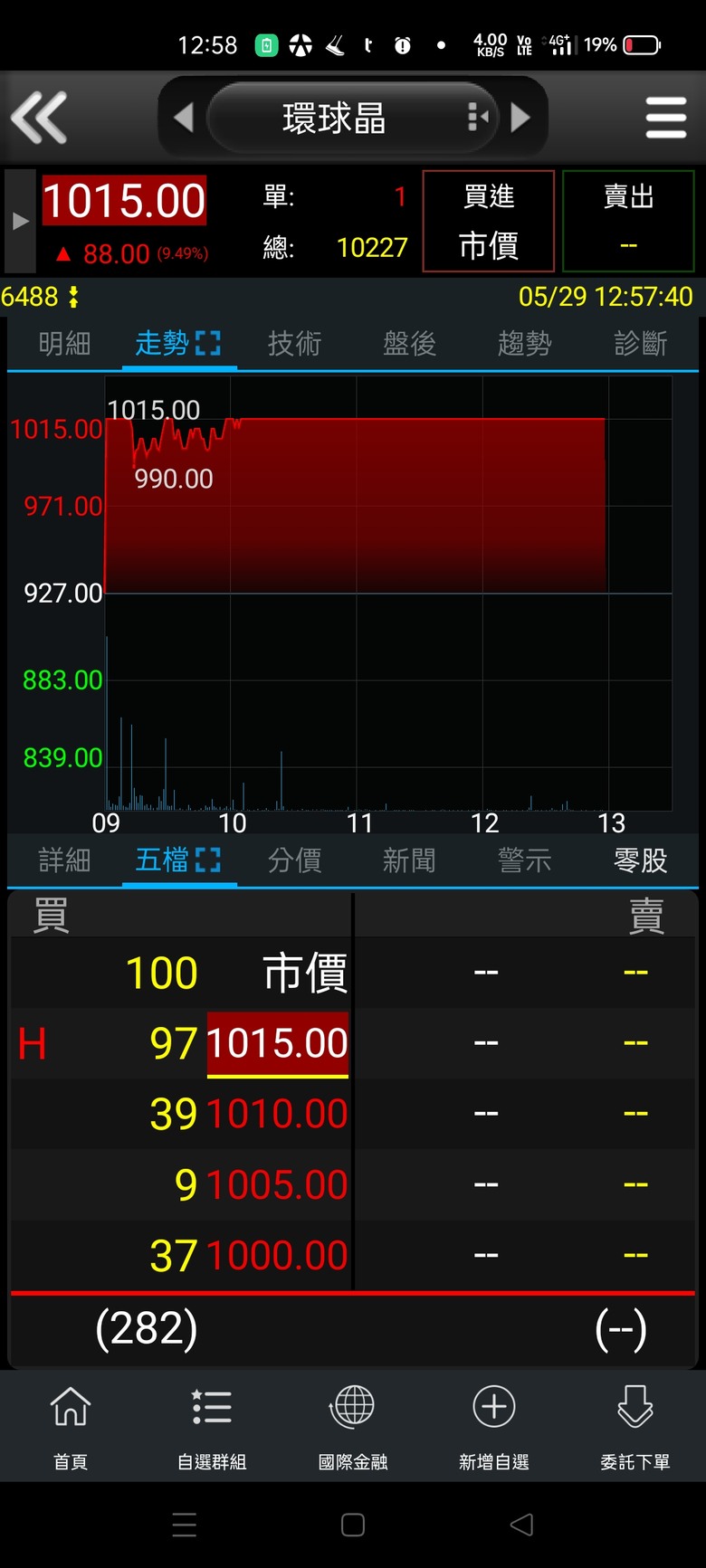Viewport: 706px width, 1568px height.
Task: Add stock via 新增自選
Action: (494, 1427)
